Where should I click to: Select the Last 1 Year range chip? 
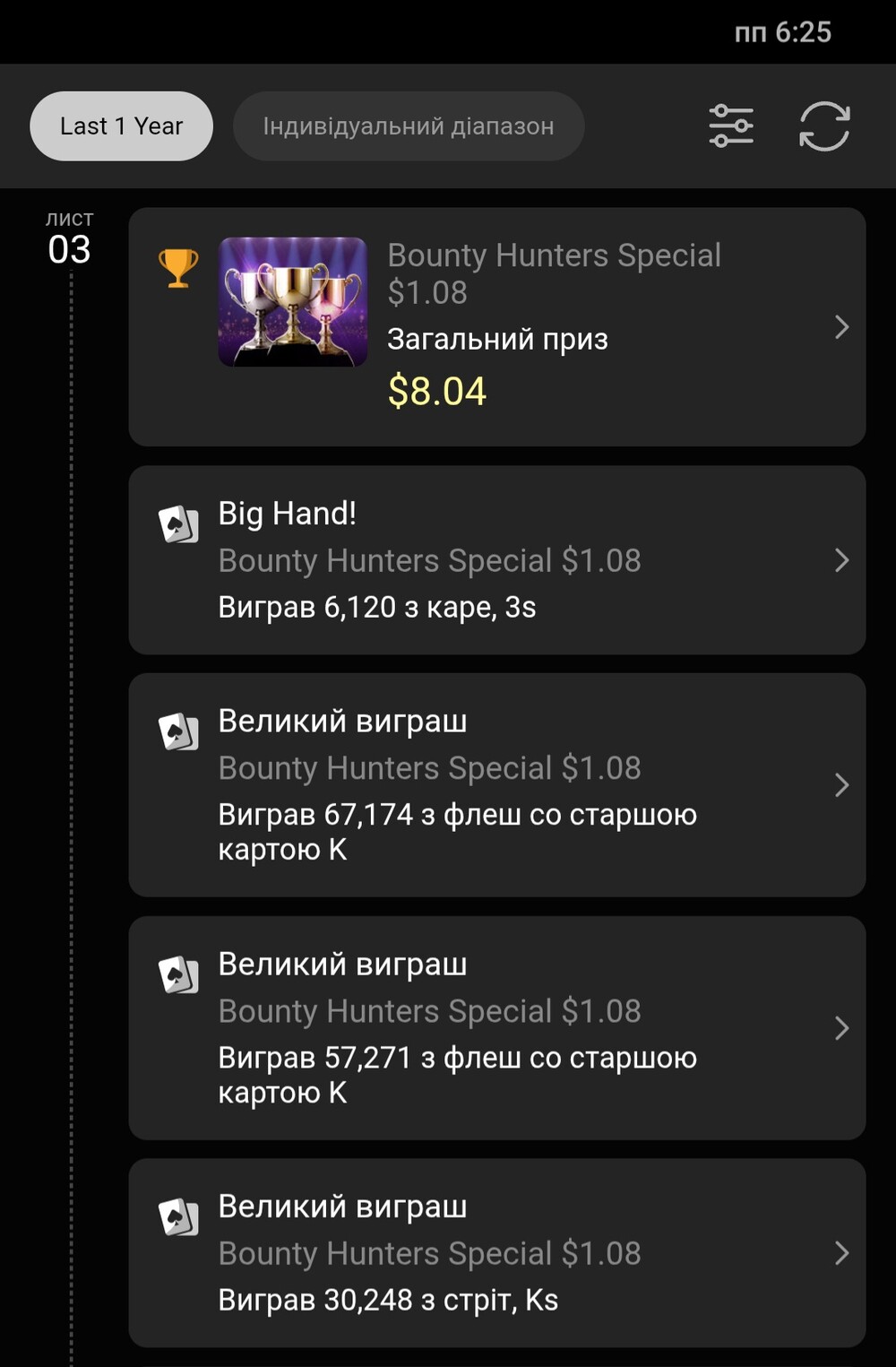[121, 126]
